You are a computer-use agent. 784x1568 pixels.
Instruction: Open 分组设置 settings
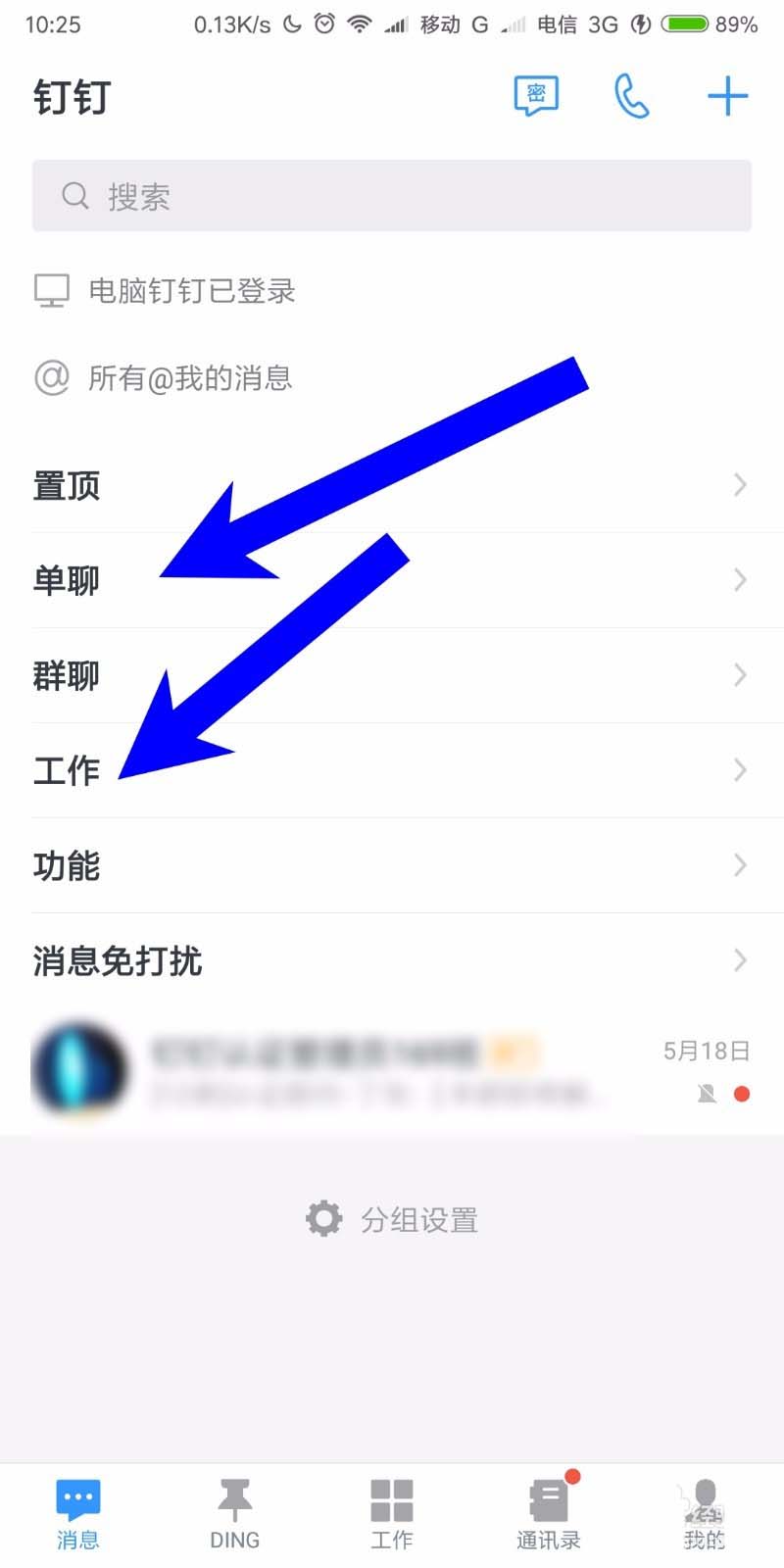coord(392,1220)
